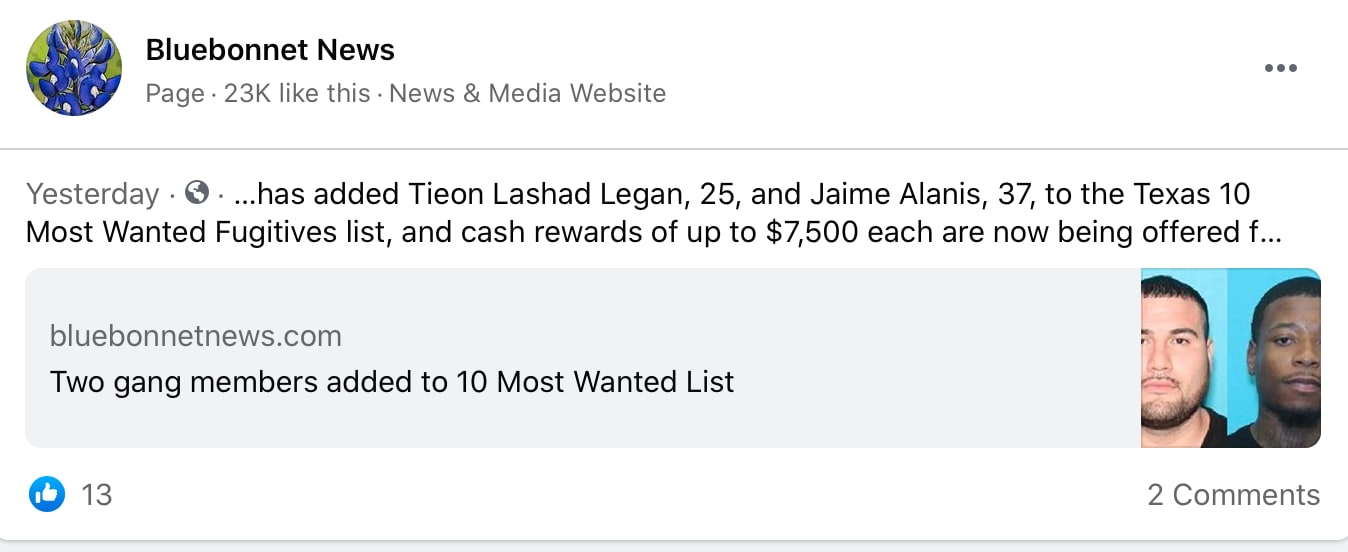View the 2 Comments on the post
The height and width of the screenshot is (552, 1348).
[x=1233, y=494]
